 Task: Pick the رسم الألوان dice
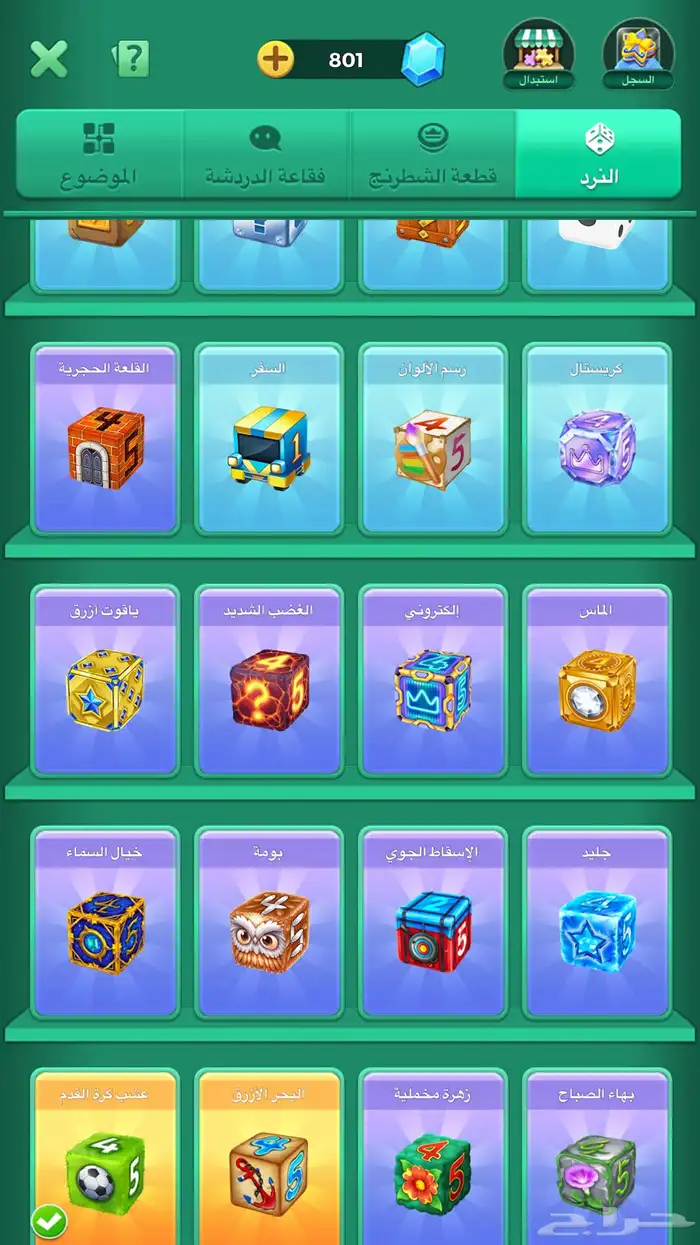pyautogui.click(x=432, y=440)
